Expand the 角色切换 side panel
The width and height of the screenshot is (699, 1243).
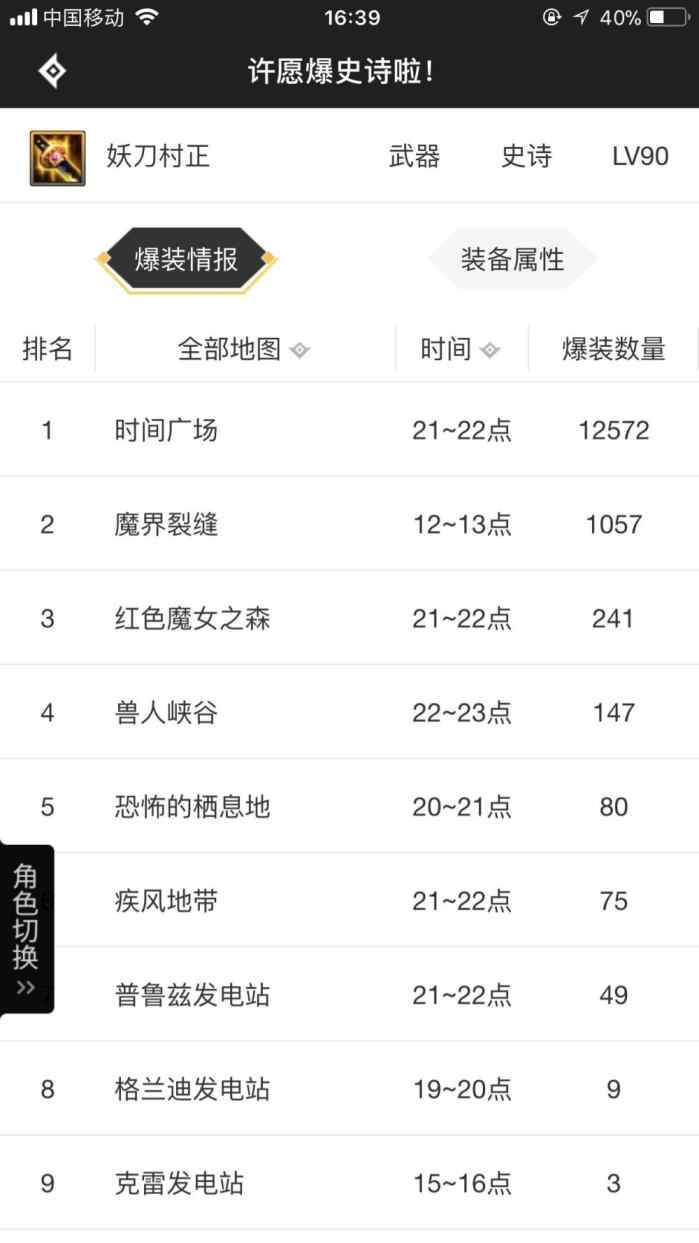pyautogui.click(x=27, y=929)
